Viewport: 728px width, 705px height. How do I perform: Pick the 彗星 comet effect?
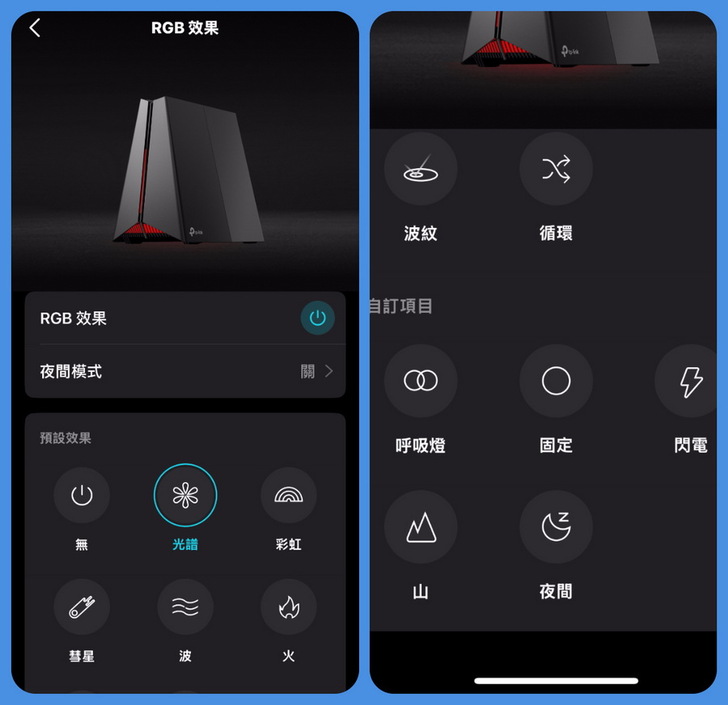click(81, 607)
